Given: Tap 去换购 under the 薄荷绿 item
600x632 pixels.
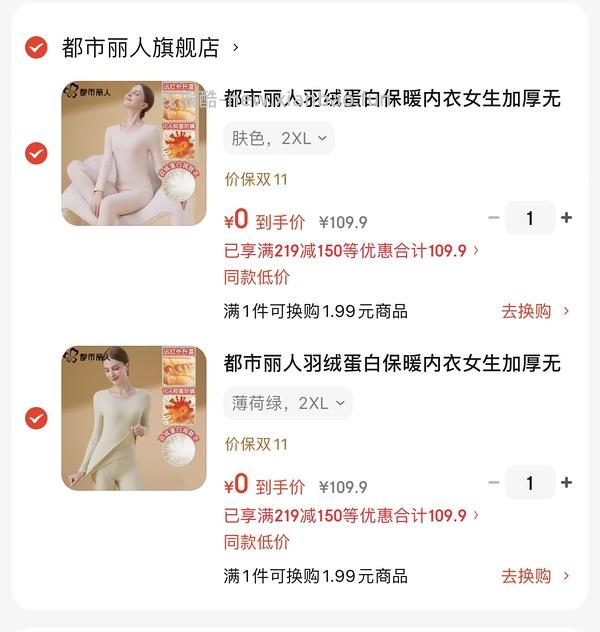Looking at the screenshot, I should [x=535, y=576].
